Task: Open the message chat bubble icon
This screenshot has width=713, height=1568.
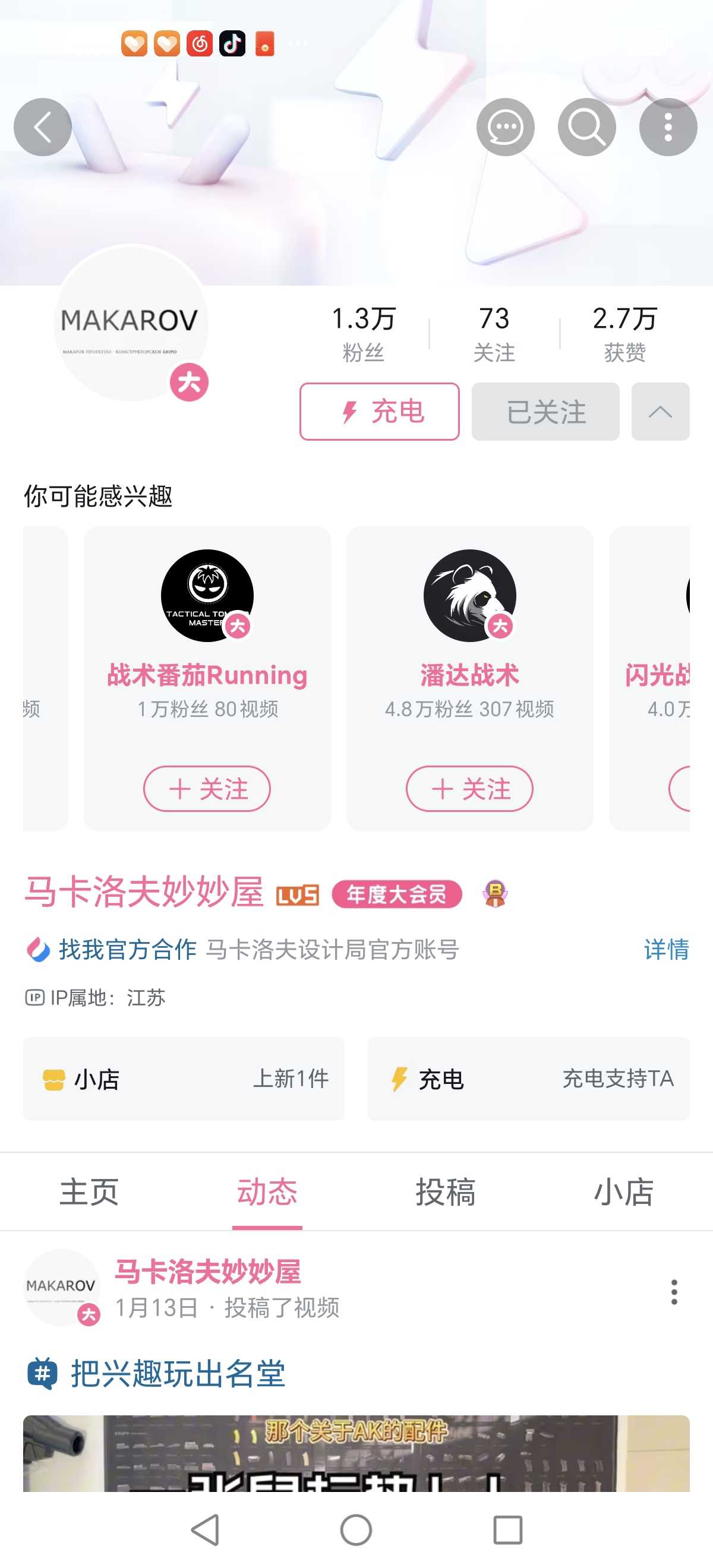Action: [x=505, y=127]
